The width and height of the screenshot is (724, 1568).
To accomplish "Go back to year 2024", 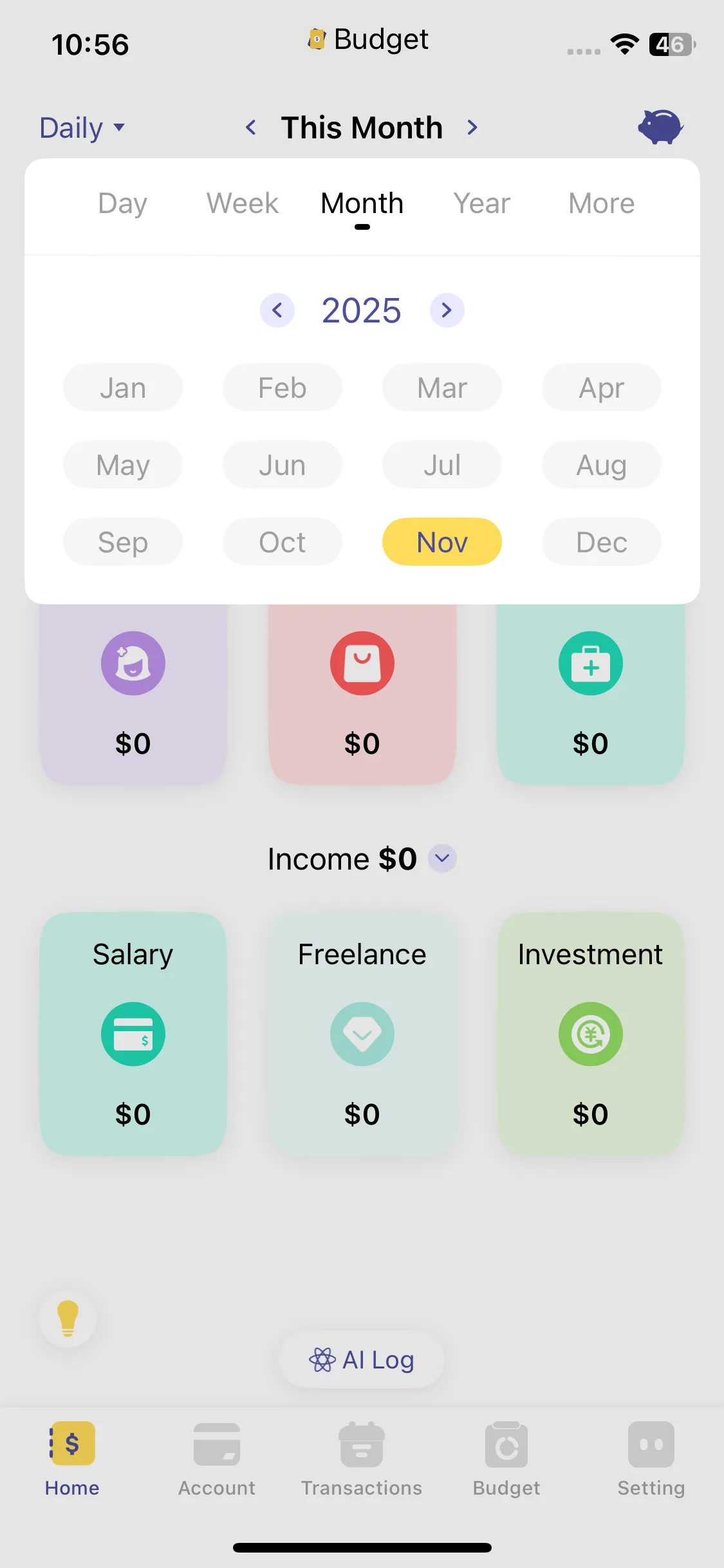I will click(277, 310).
